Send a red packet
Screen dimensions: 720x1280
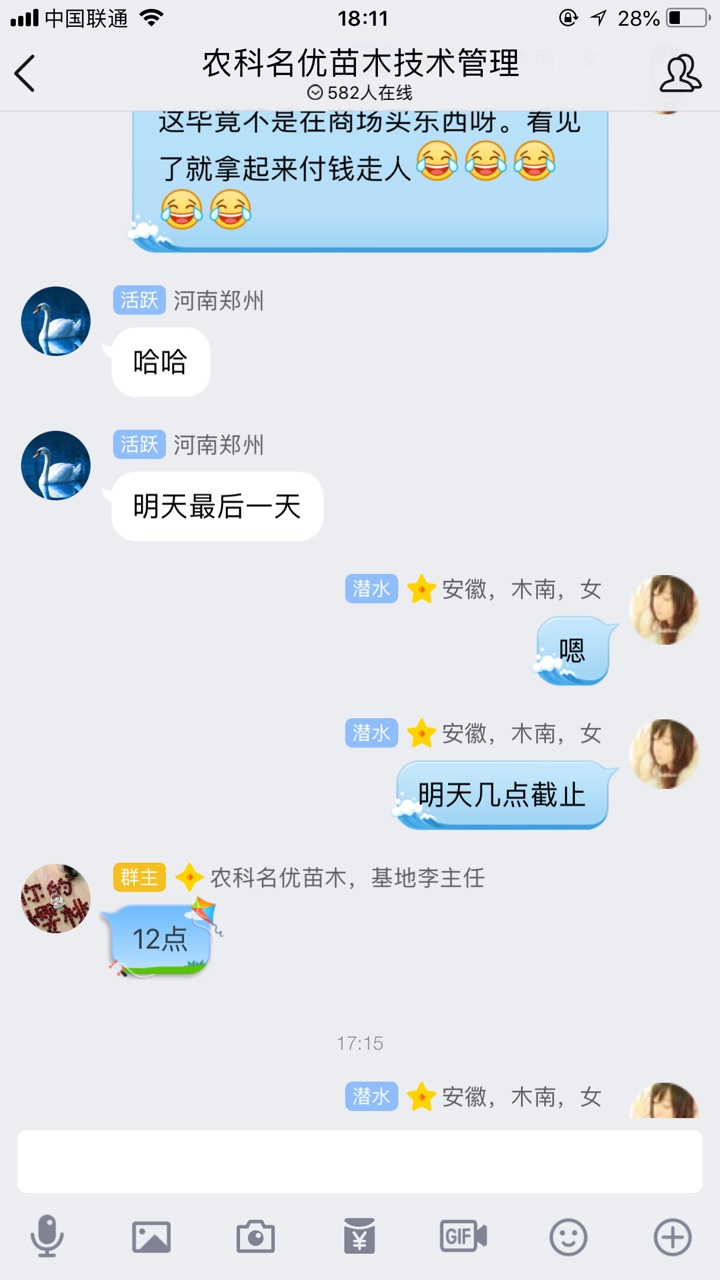point(359,1237)
